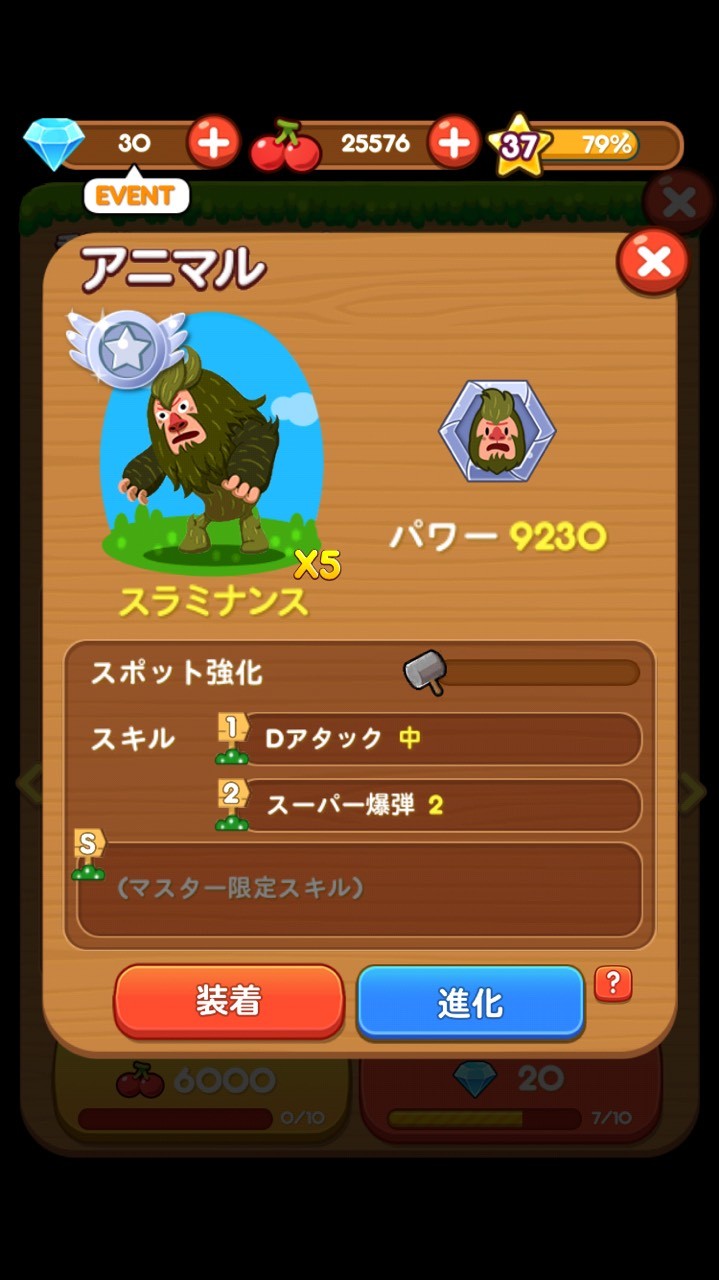Close the アニマル dialog
Screen dimensions: 719x1280
point(653,263)
